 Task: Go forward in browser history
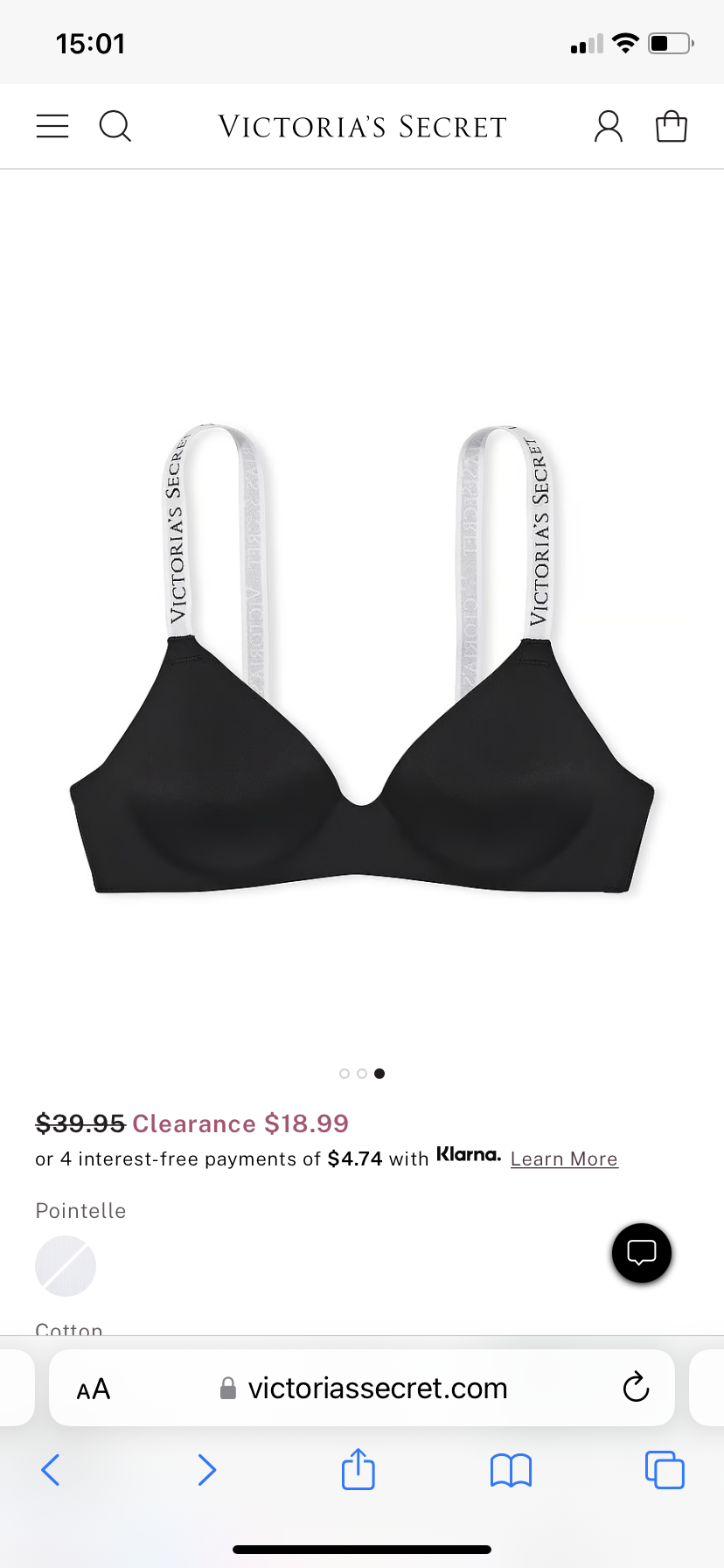click(x=206, y=1470)
